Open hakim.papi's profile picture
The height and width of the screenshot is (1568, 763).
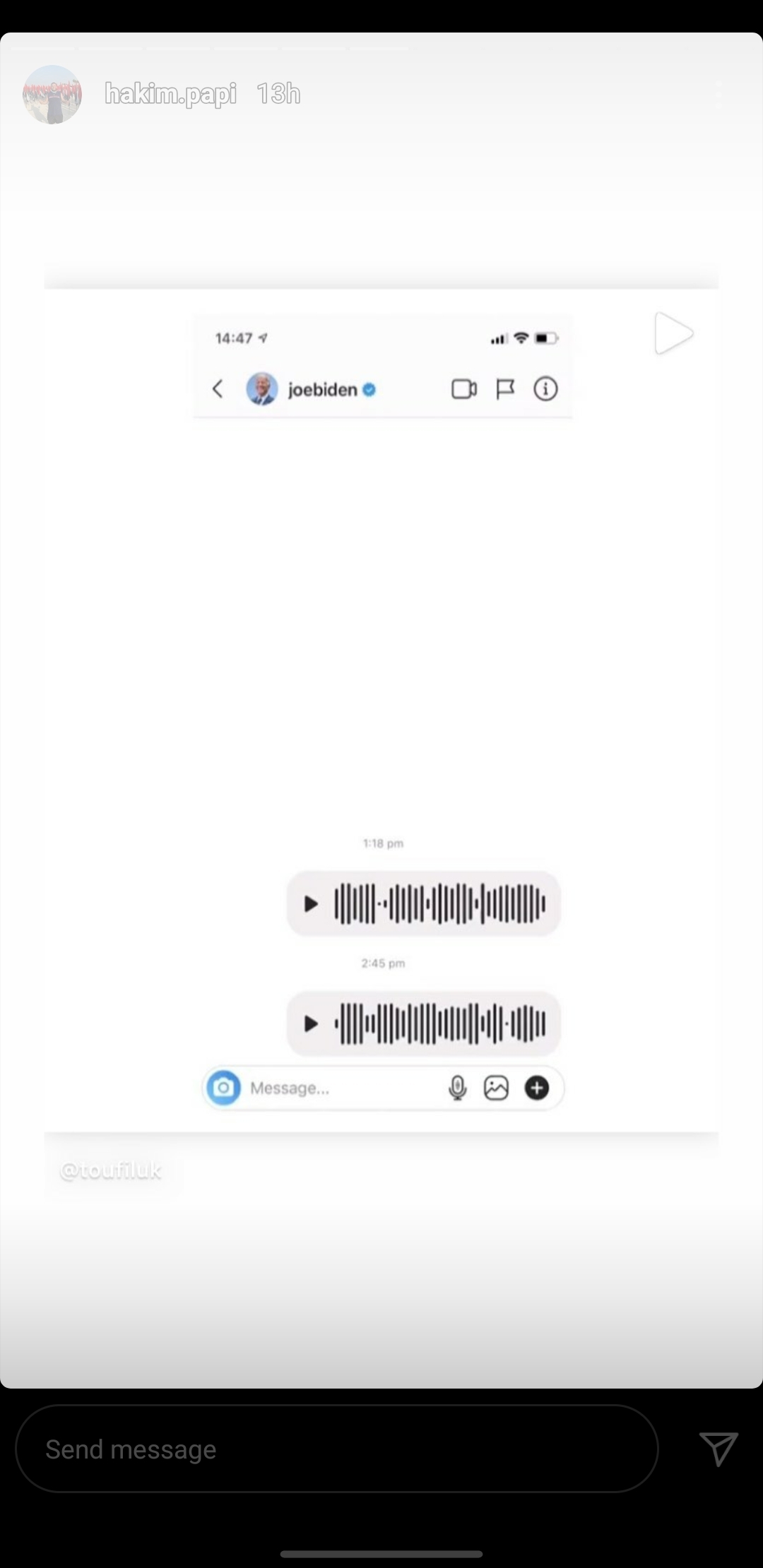pyautogui.click(x=52, y=94)
